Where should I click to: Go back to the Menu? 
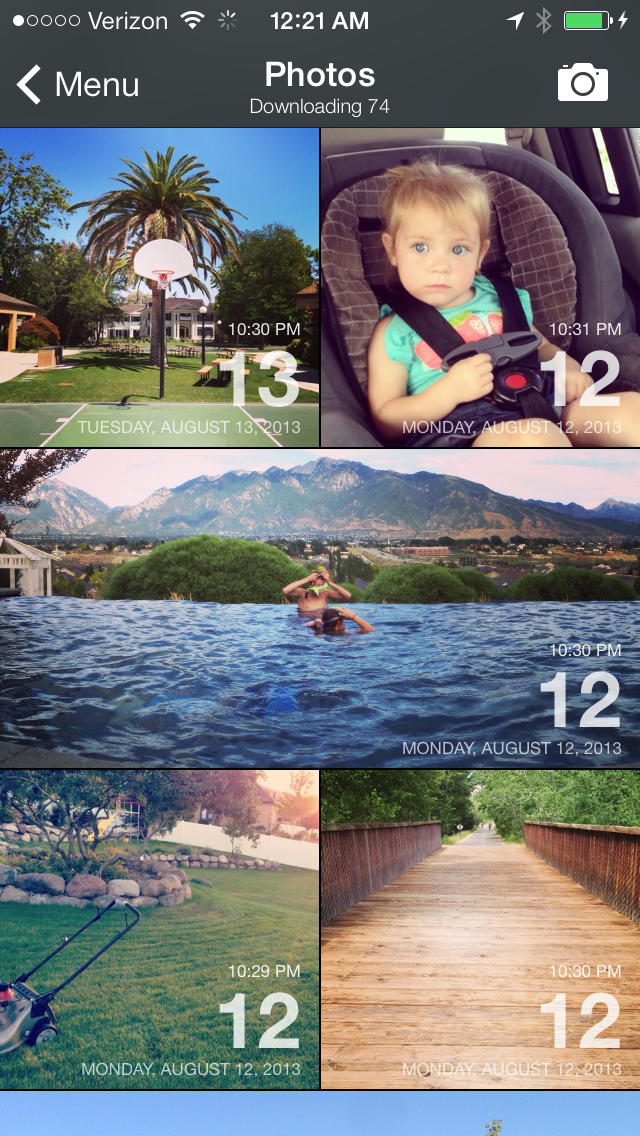pos(76,85)
